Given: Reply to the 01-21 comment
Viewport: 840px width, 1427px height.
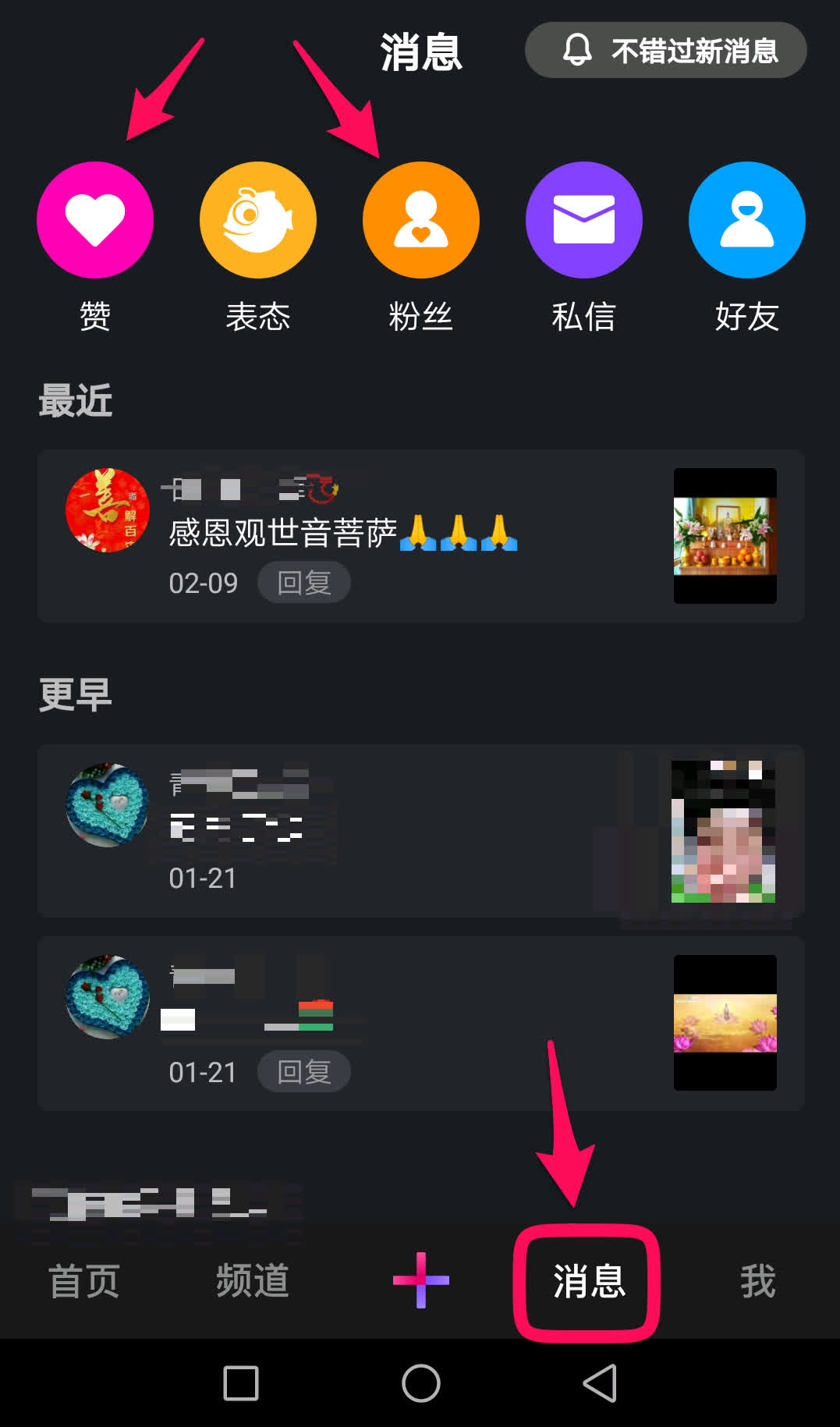Looking at the screenshot, I should [x=304, y=1072].
